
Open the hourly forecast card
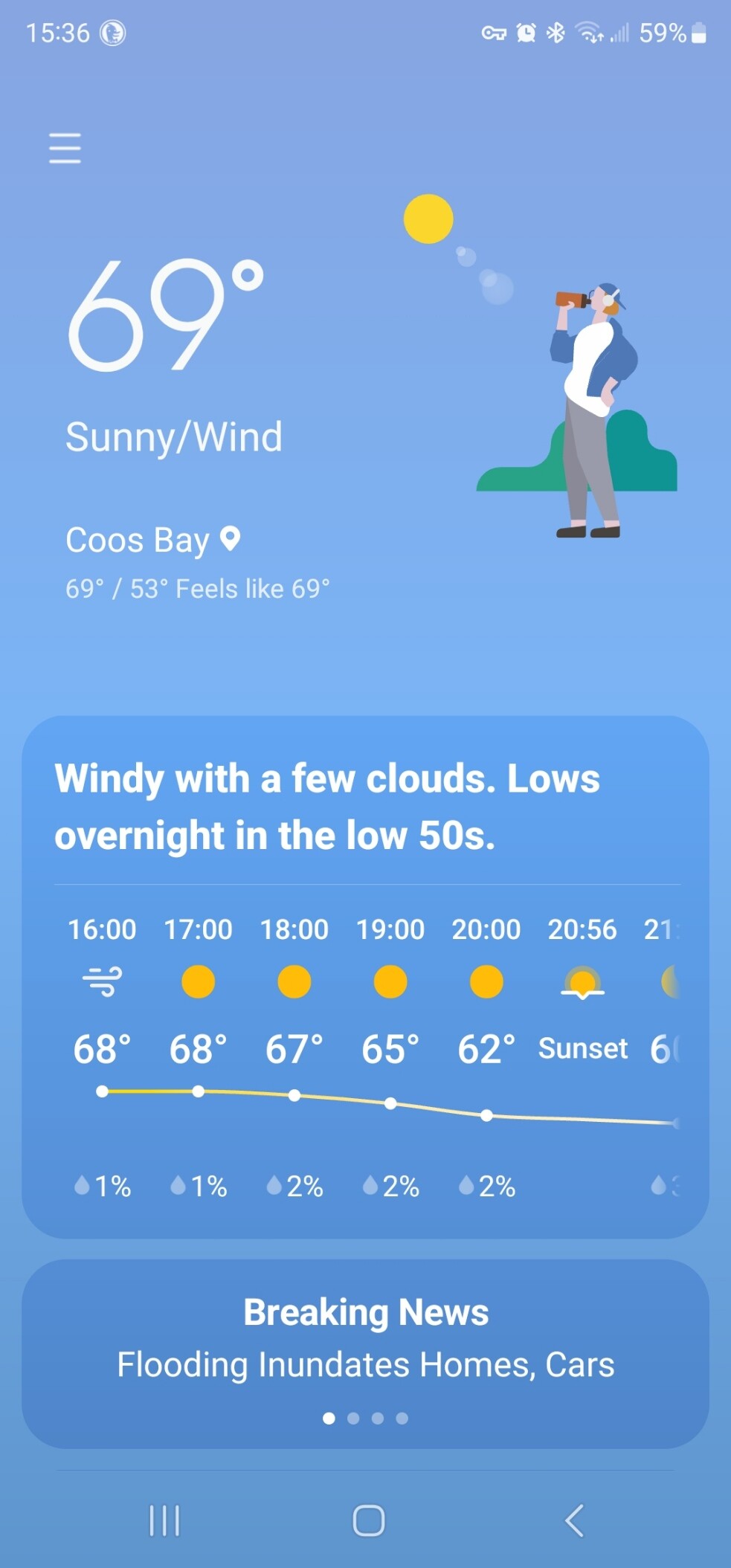click(365, 976)
